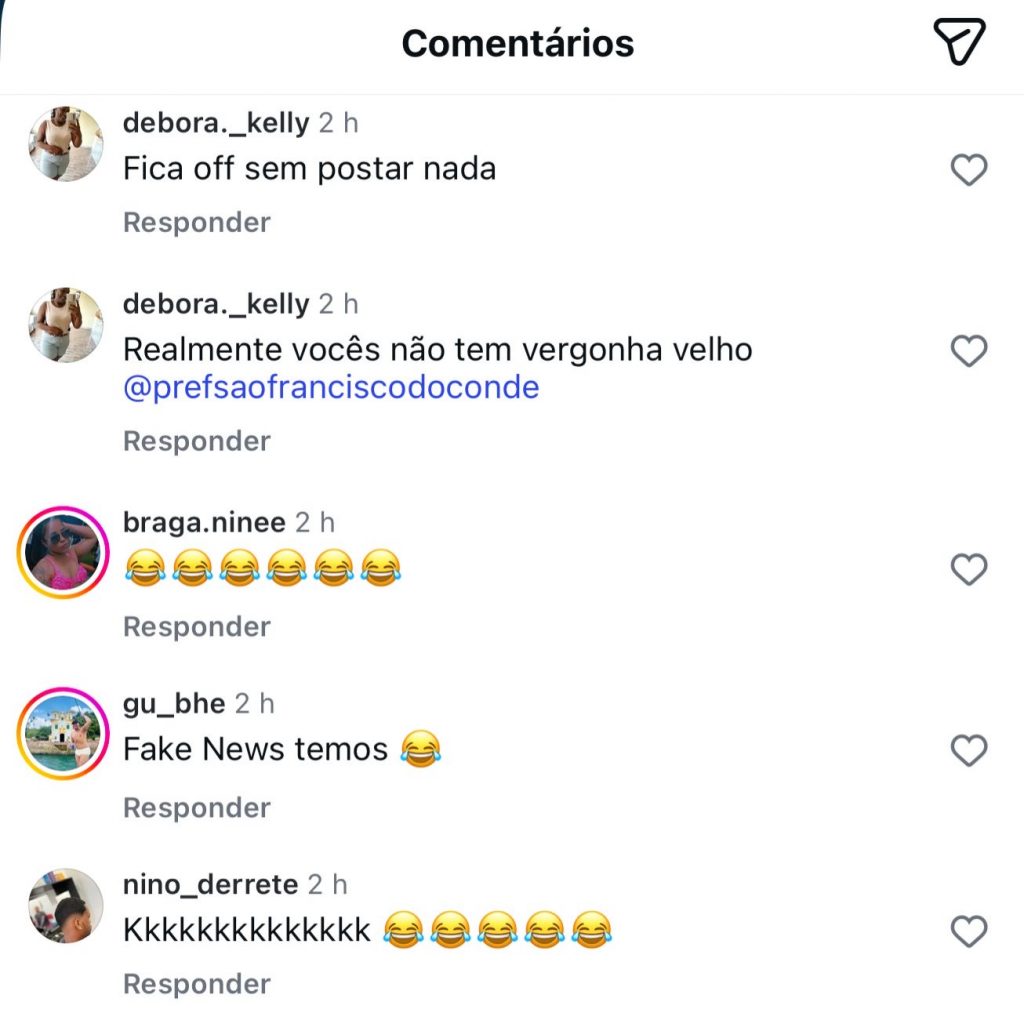Reply to braga.ninee's comment

[196, 627]
